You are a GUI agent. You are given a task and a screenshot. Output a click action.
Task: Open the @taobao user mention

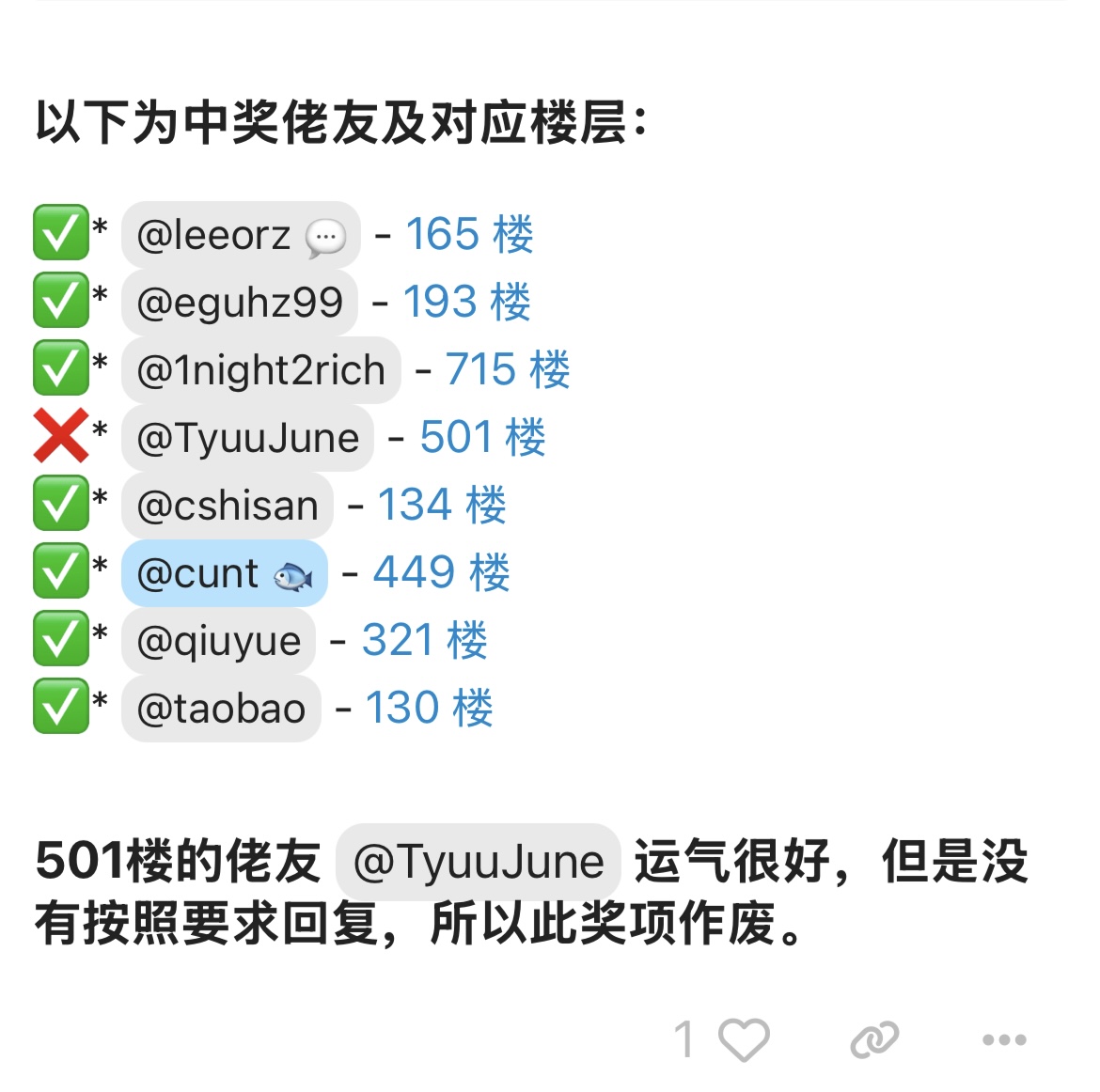tap(221, 709)
